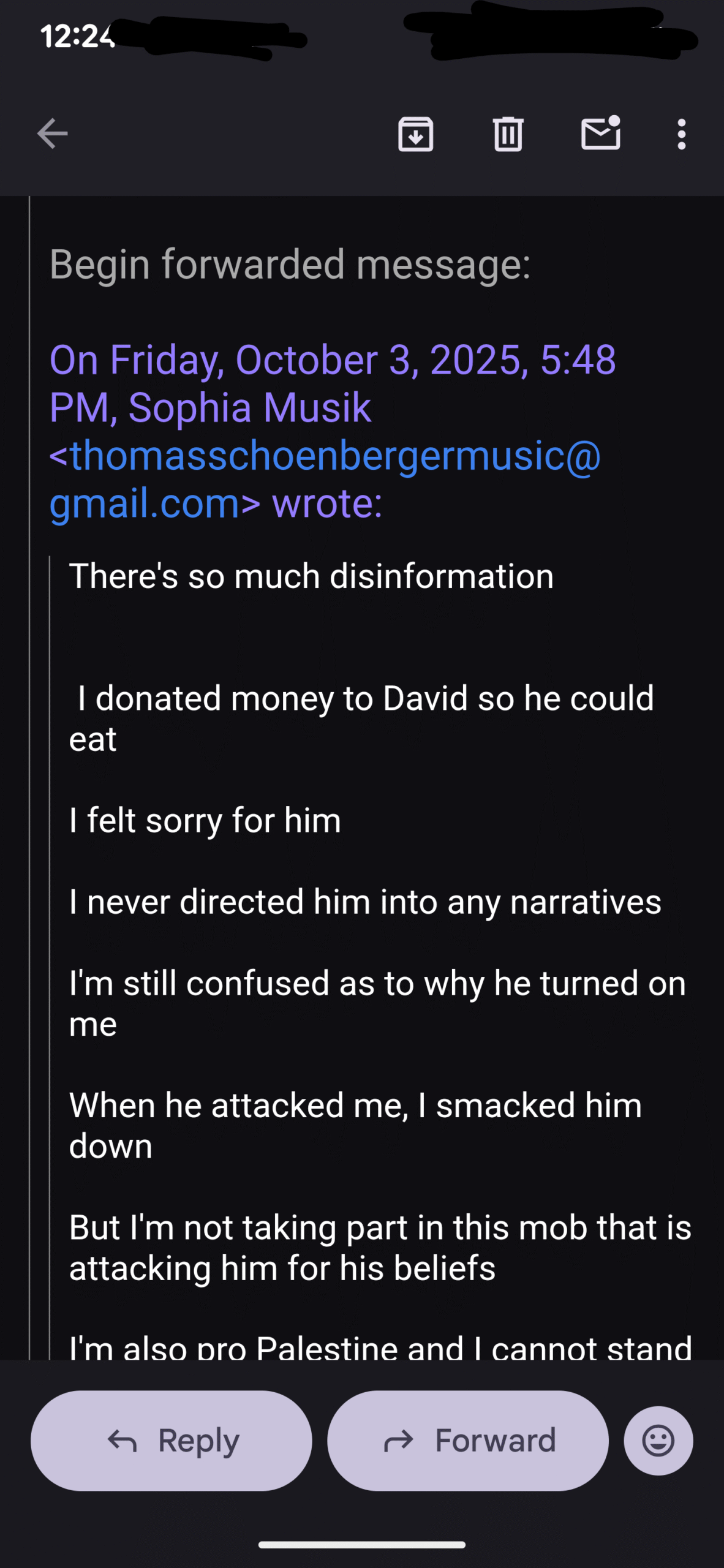
Task: Open the thomasschoenbergermusic@gmail.com address link
Action: pos(325,456)
